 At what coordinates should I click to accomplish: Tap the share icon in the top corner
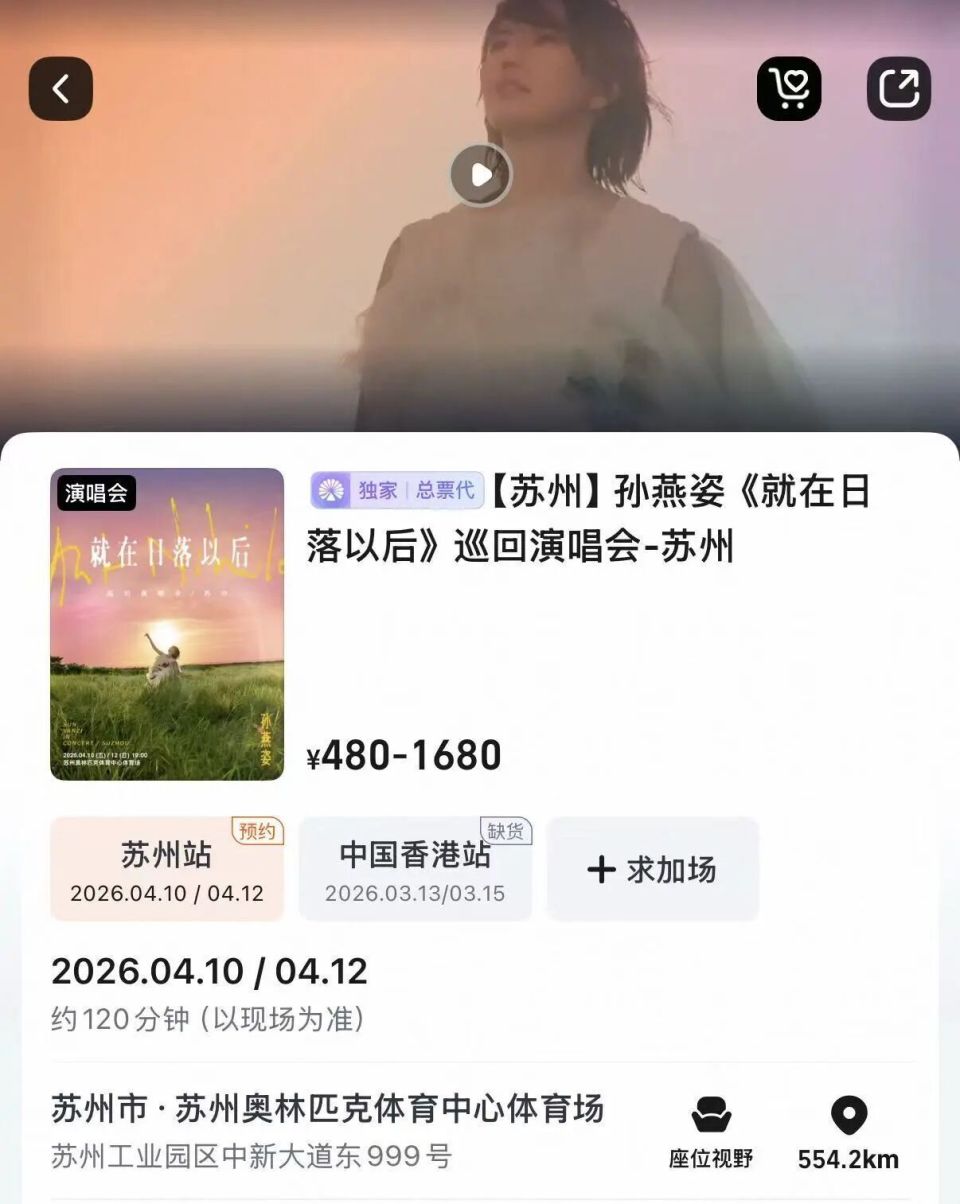click(899, 87)
